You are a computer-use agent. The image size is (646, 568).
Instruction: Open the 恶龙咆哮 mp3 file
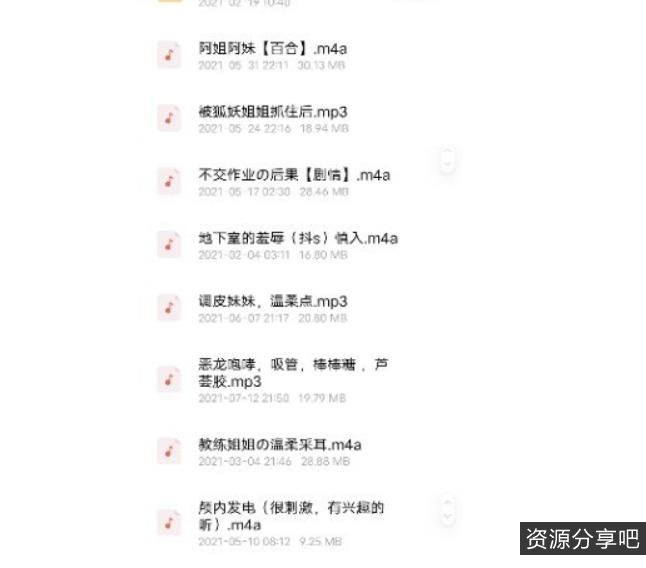[x=290, y=373]
